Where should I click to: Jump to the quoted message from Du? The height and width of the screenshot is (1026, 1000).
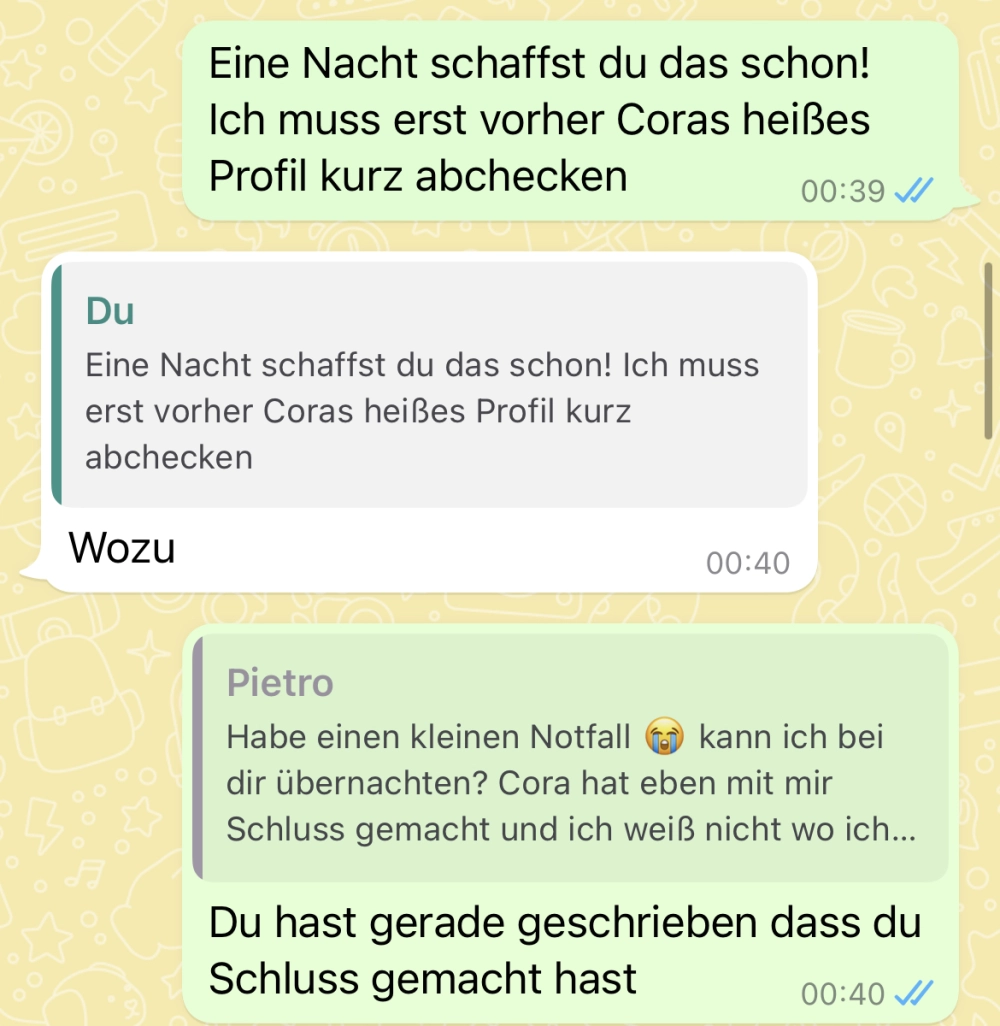(x=430, y=385)
